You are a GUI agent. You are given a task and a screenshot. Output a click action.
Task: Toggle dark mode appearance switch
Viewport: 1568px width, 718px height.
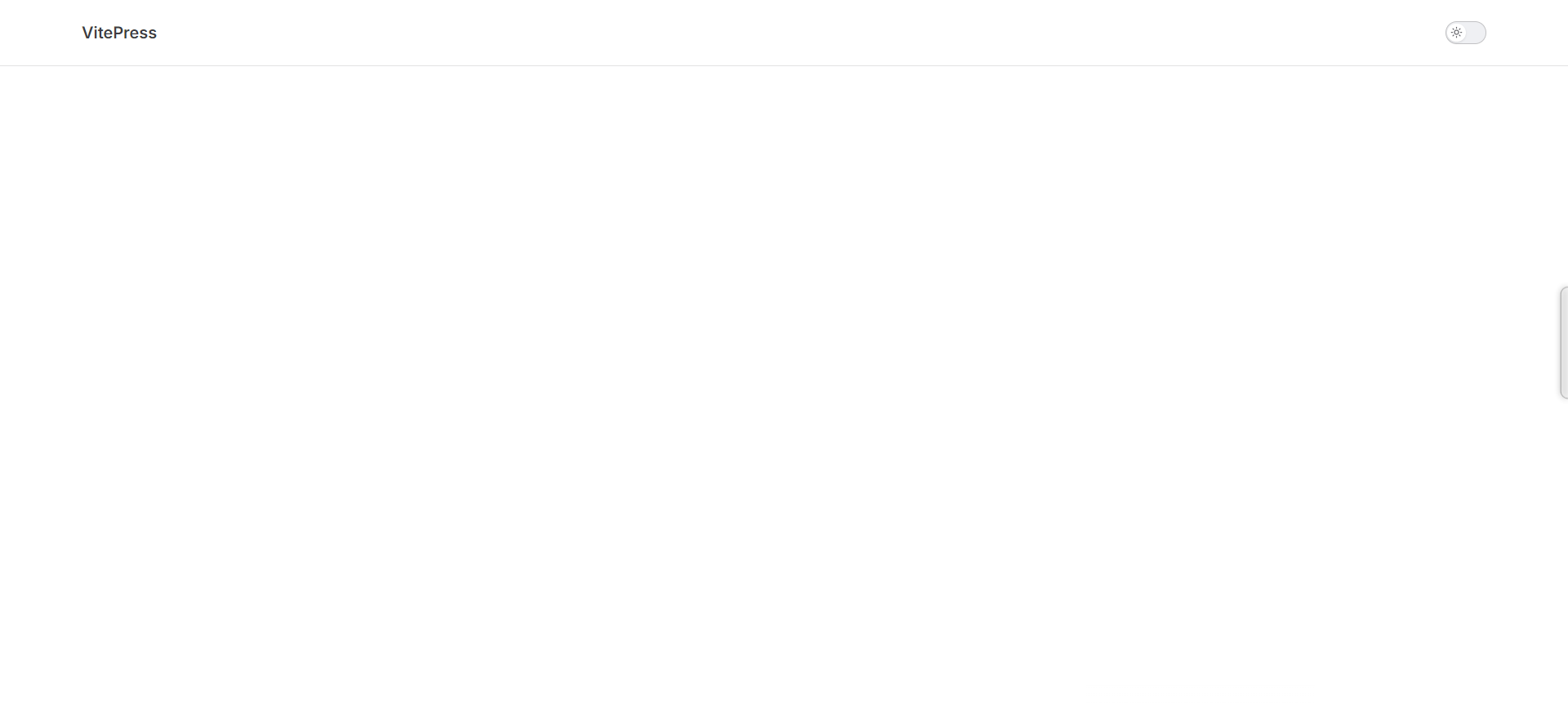tap(1465, 33)
